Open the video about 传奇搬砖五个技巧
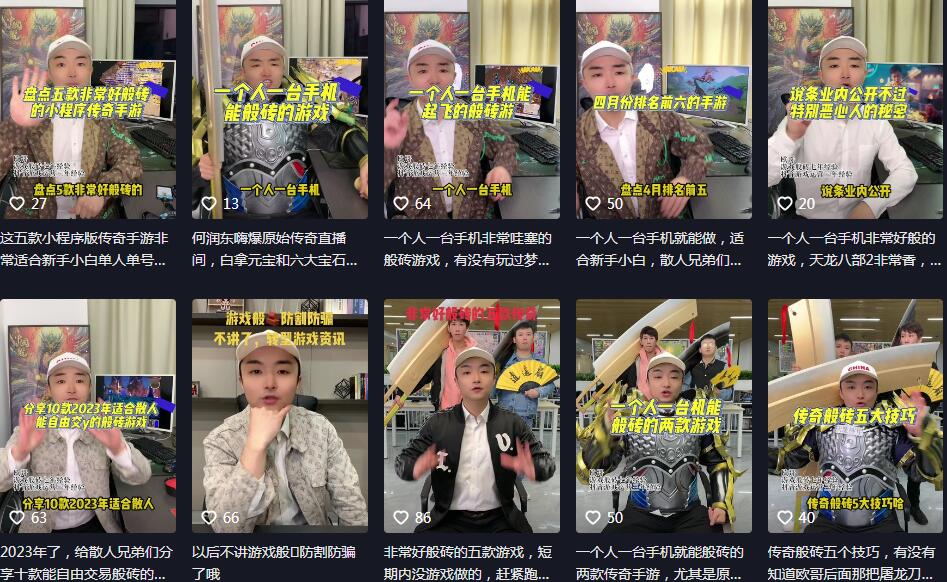947x582 pixels. [x=855, y=415]
